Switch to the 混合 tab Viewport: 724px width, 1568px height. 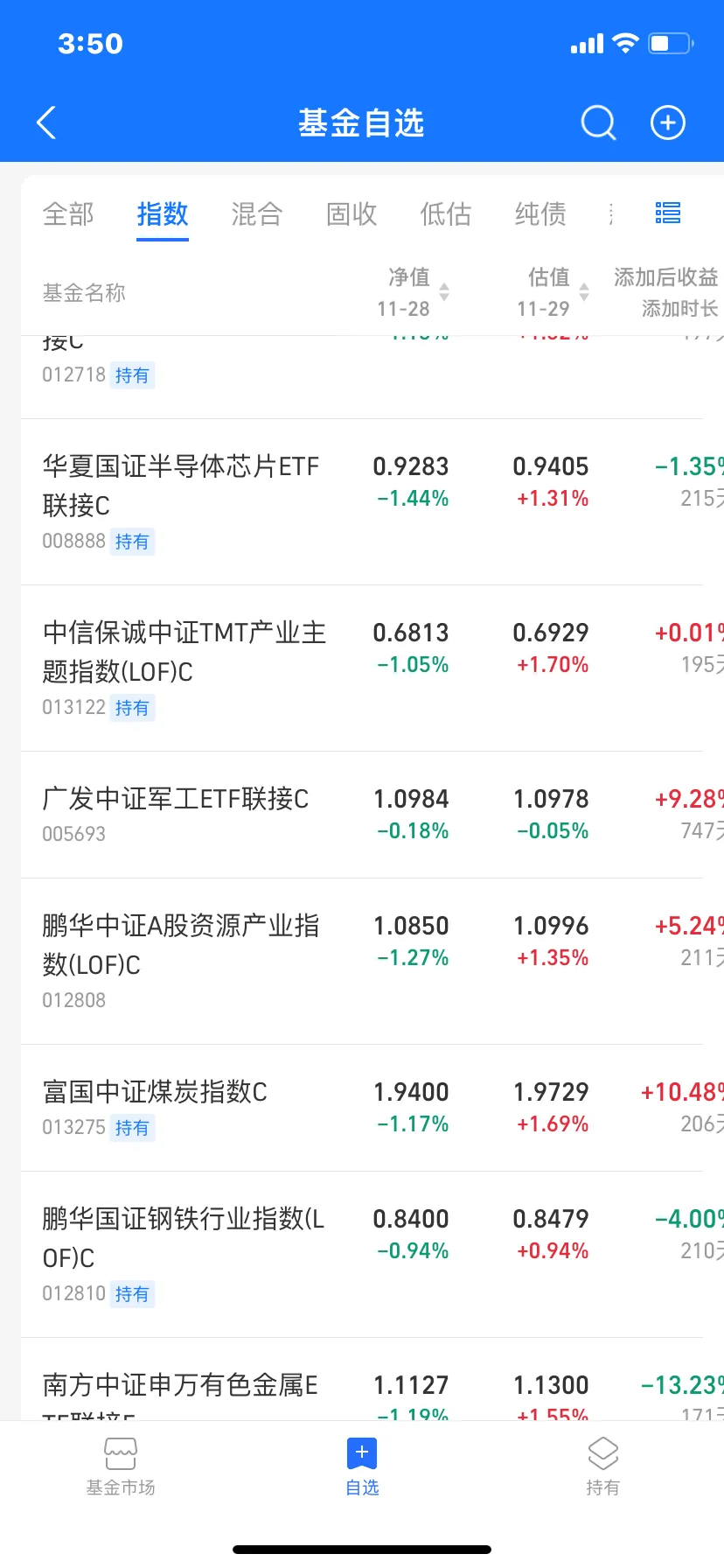[257, 213]
